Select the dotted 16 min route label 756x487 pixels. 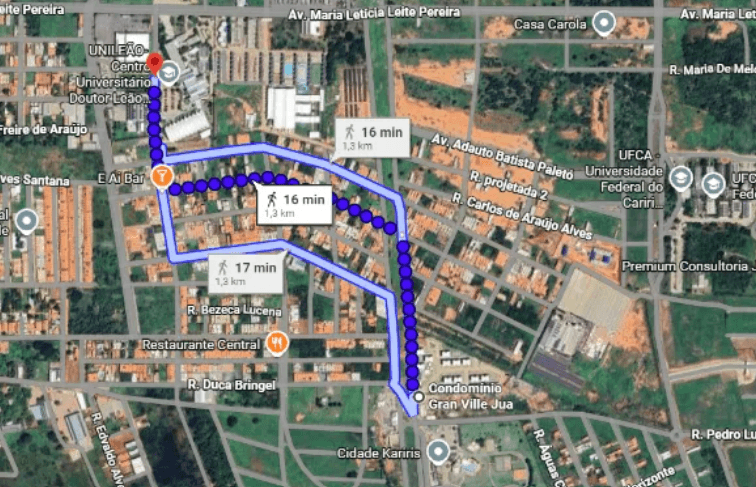[294, 204]
